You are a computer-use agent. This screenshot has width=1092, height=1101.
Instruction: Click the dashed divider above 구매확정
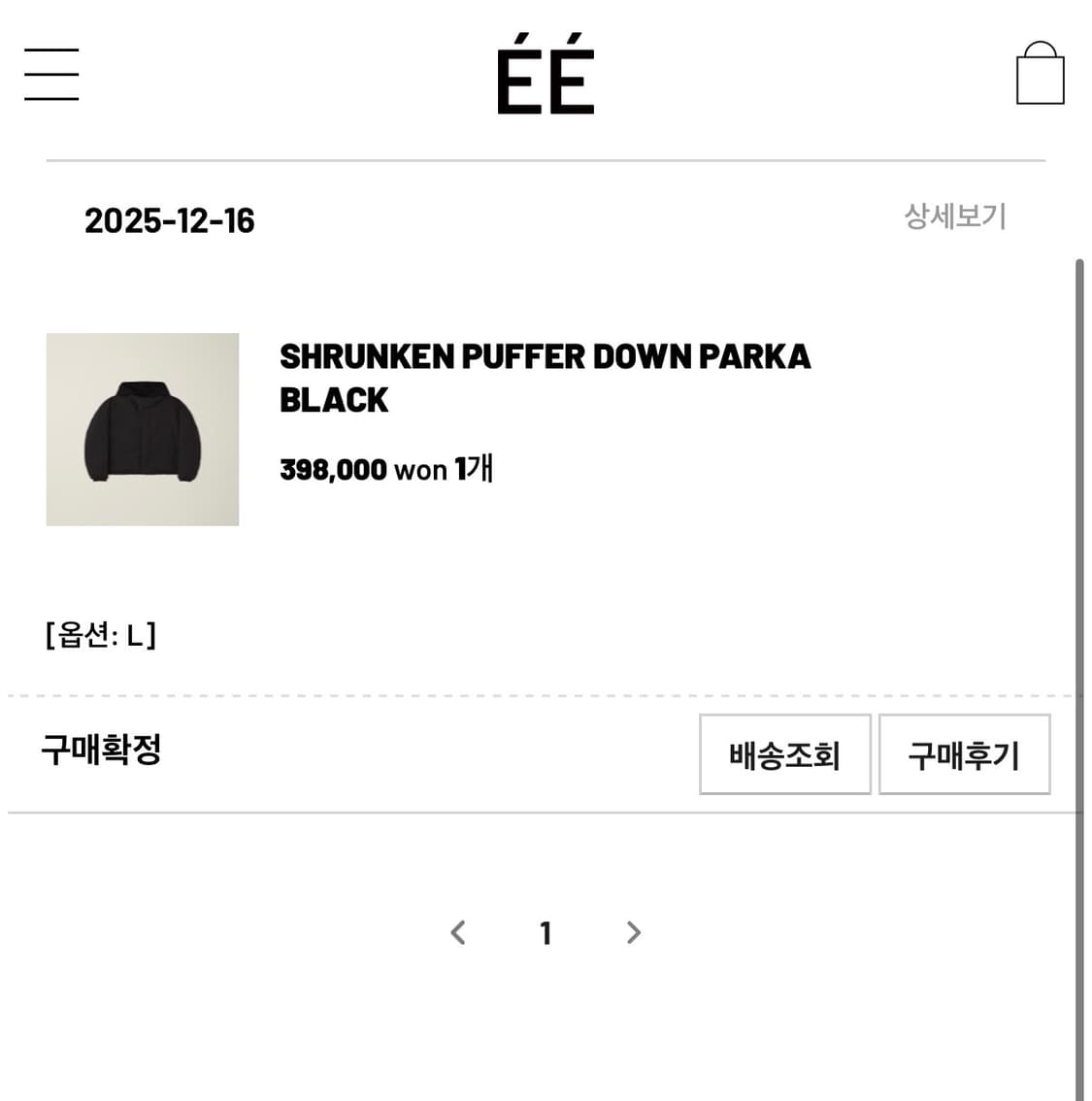coord(544,694)
